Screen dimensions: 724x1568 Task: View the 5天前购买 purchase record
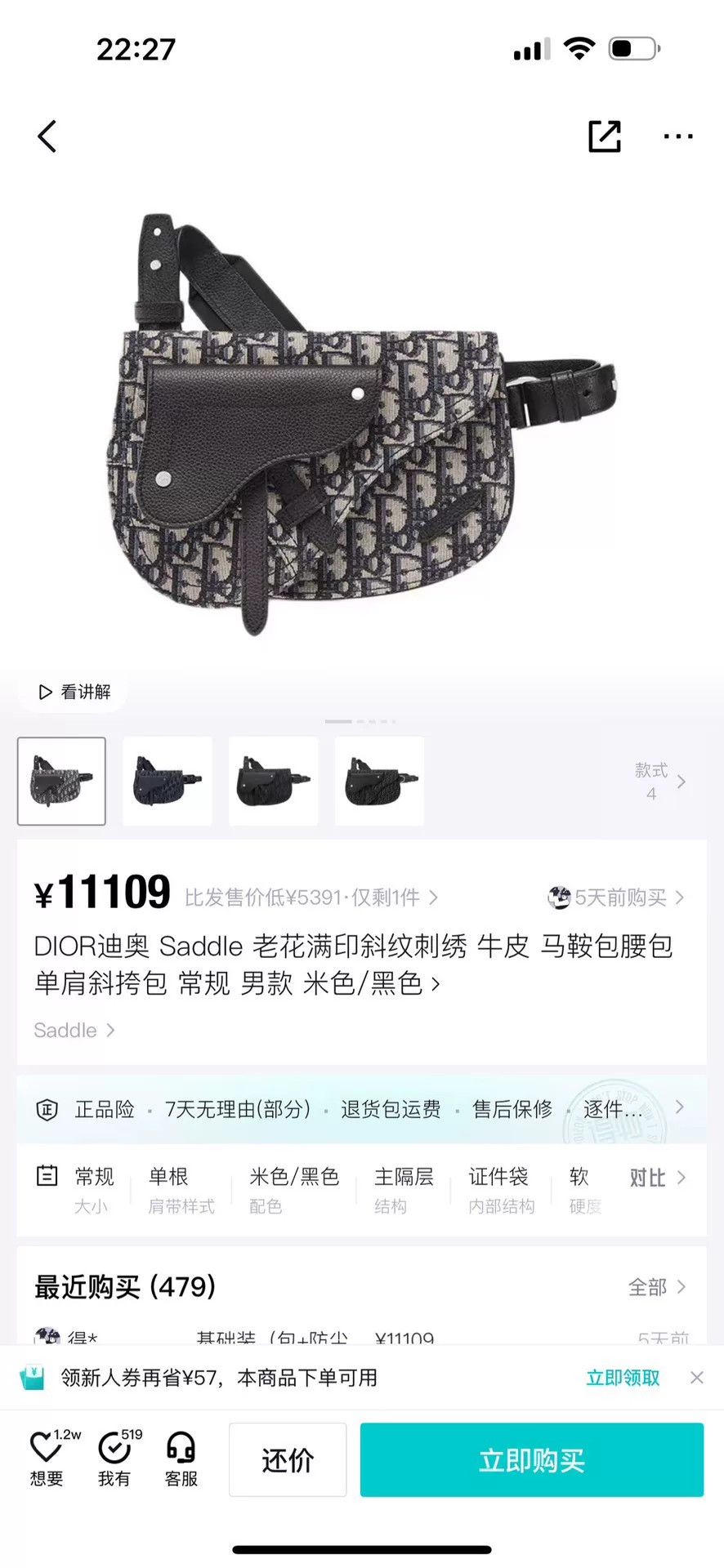(x=616, y=898)
